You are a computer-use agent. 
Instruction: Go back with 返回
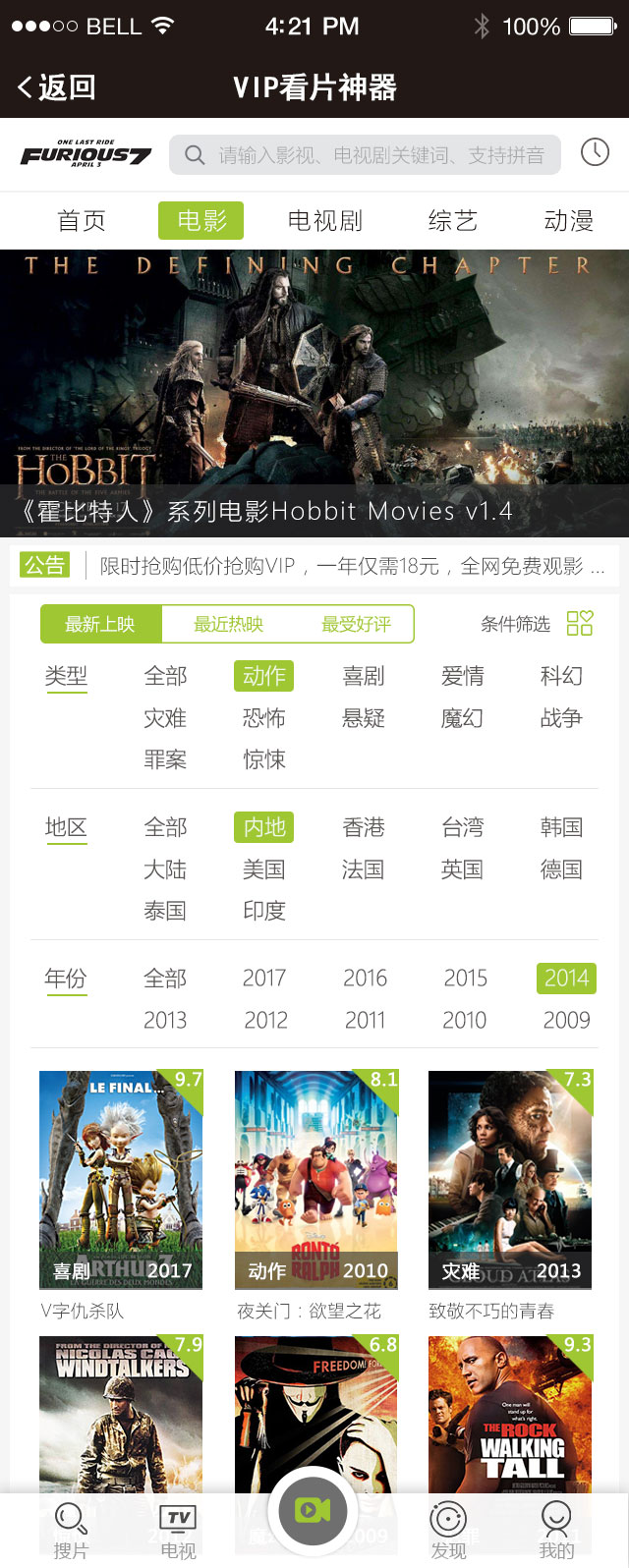(57, 87)
